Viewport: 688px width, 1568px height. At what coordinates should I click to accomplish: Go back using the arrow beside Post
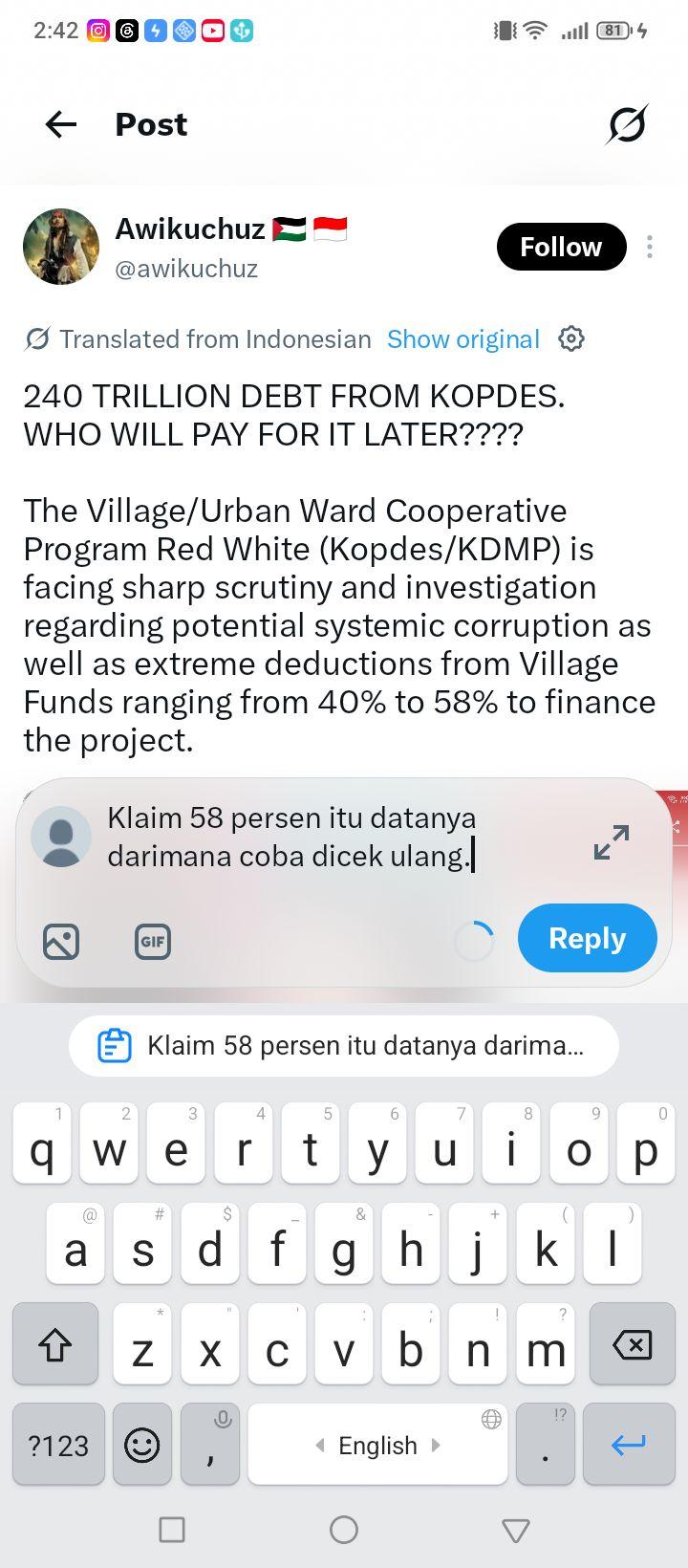[x=61, y=124]
